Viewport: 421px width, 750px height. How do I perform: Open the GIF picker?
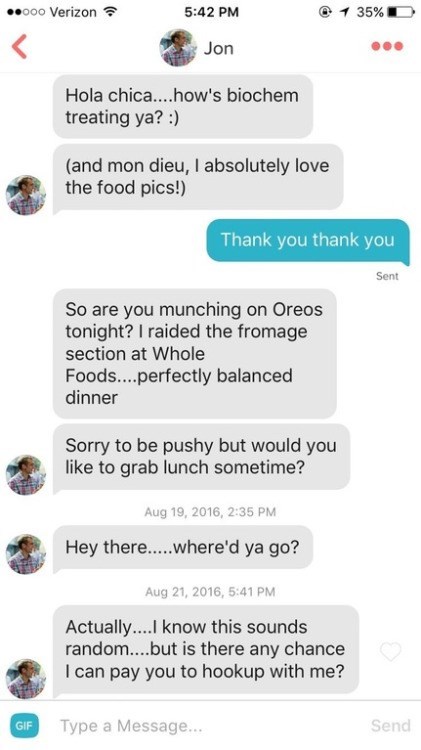[x=23, y=725]
